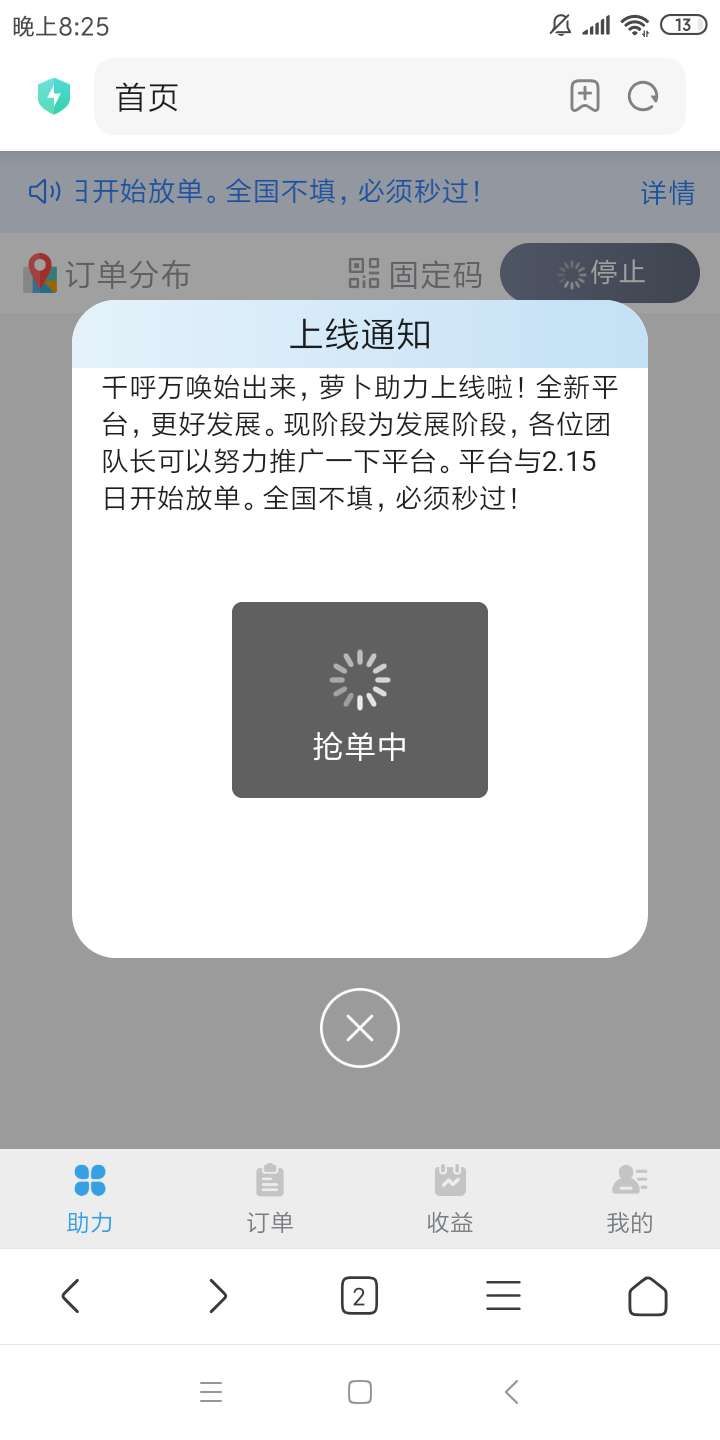Tap the 首页 address bar

[330, 97]
